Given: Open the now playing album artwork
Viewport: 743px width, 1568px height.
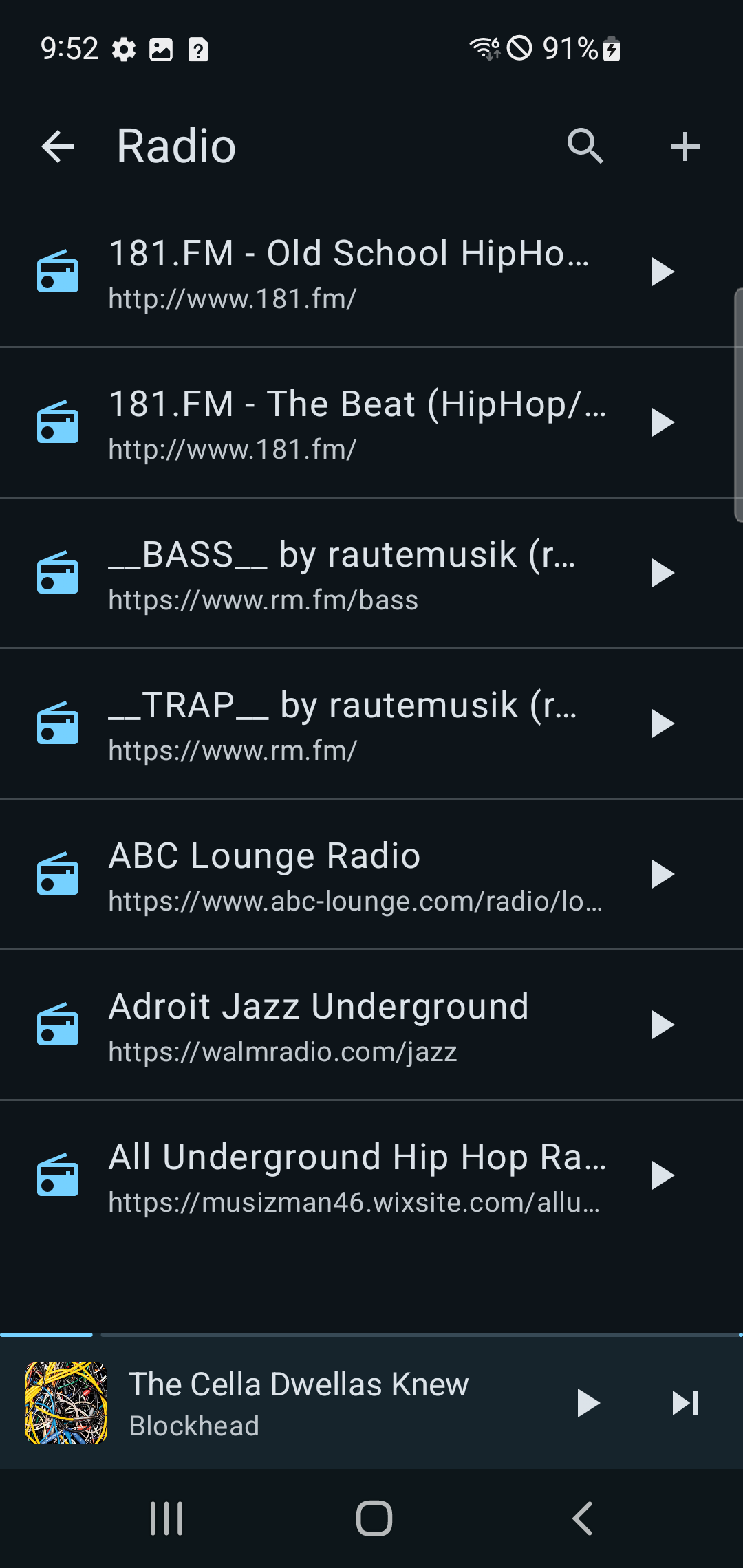Looking at the screenshot, I should coord(67,1402).
